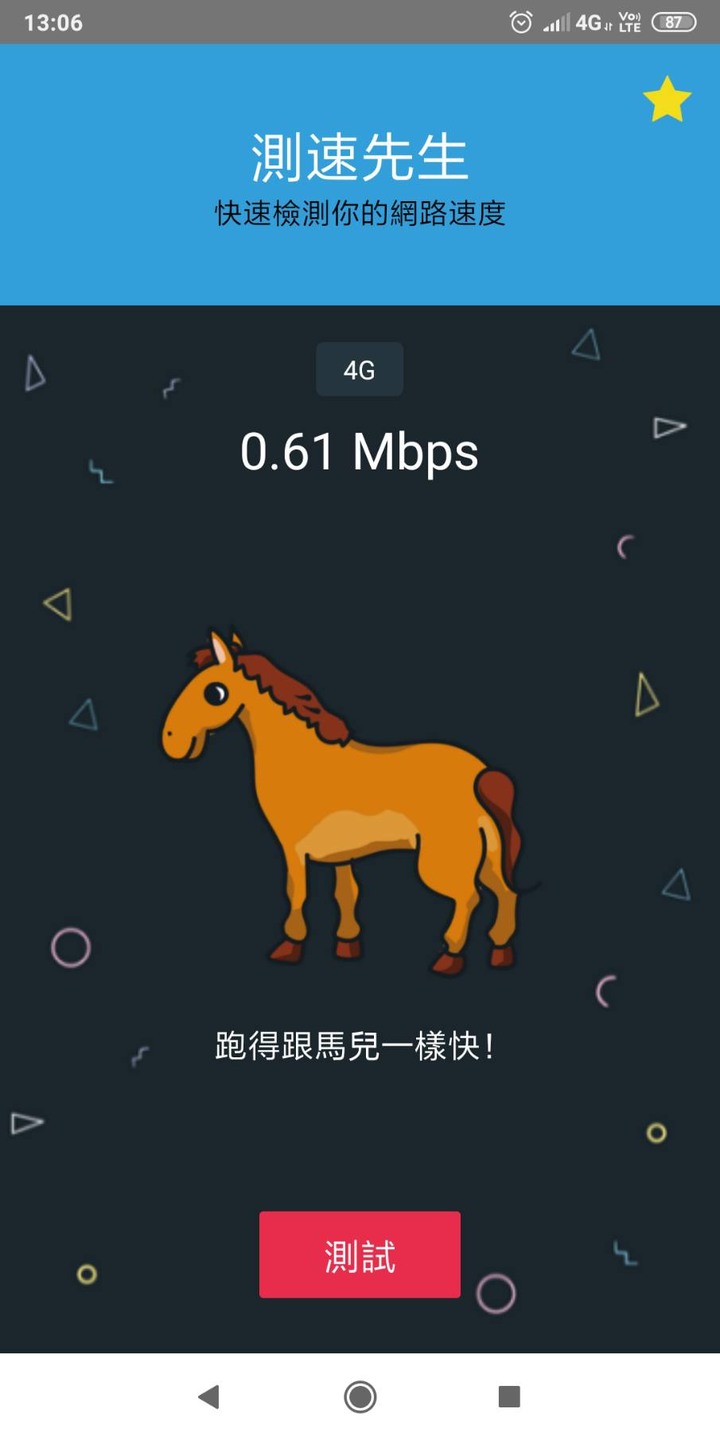Go back using the system back button

[208, 1396]
